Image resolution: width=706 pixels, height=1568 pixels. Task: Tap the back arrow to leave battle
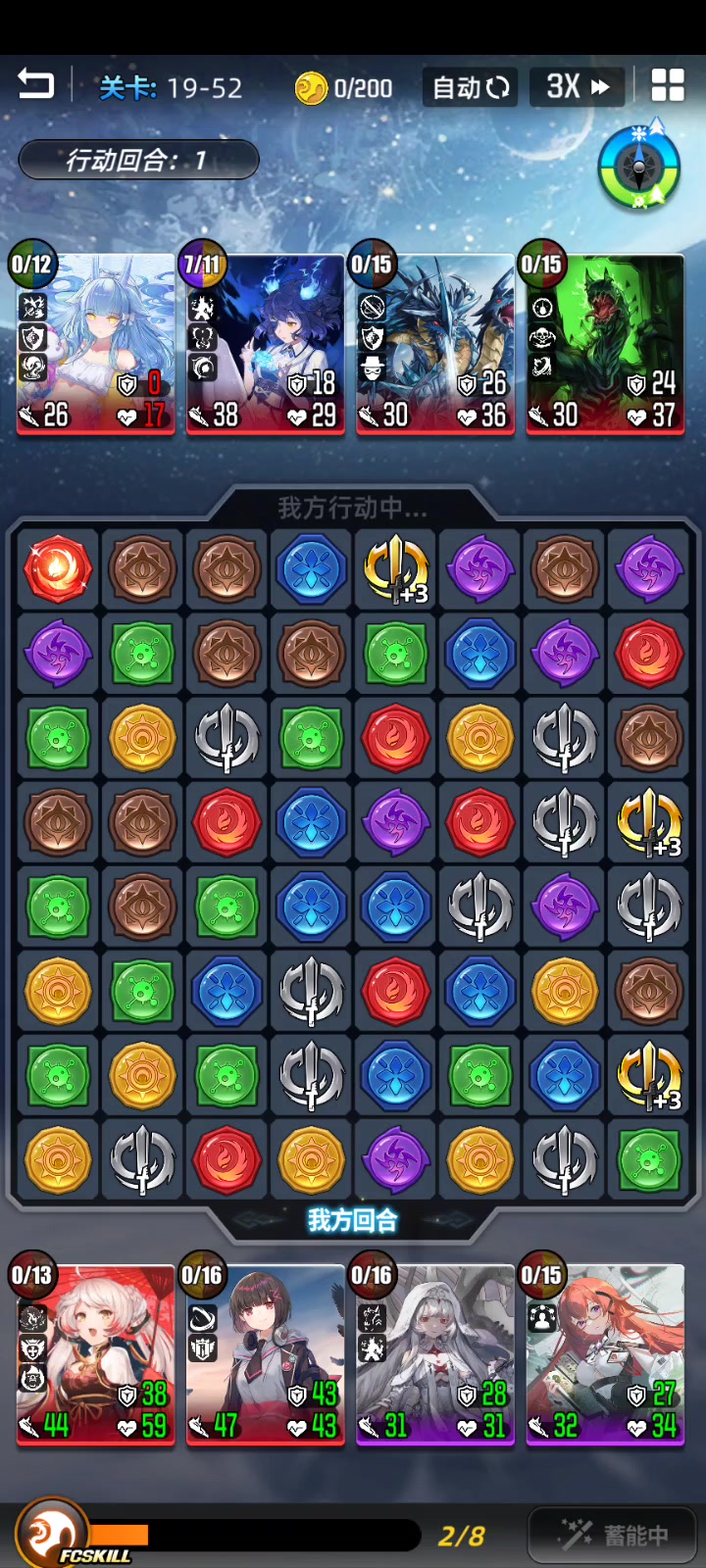point(36,85)
